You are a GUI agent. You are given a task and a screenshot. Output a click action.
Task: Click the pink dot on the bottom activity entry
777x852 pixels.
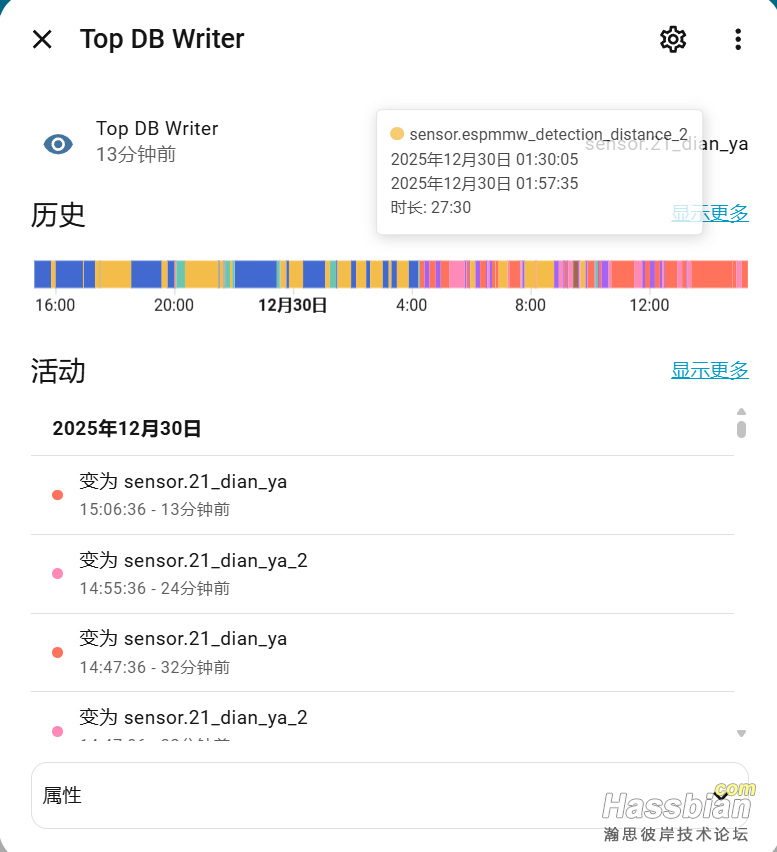(x=57, y=730)
